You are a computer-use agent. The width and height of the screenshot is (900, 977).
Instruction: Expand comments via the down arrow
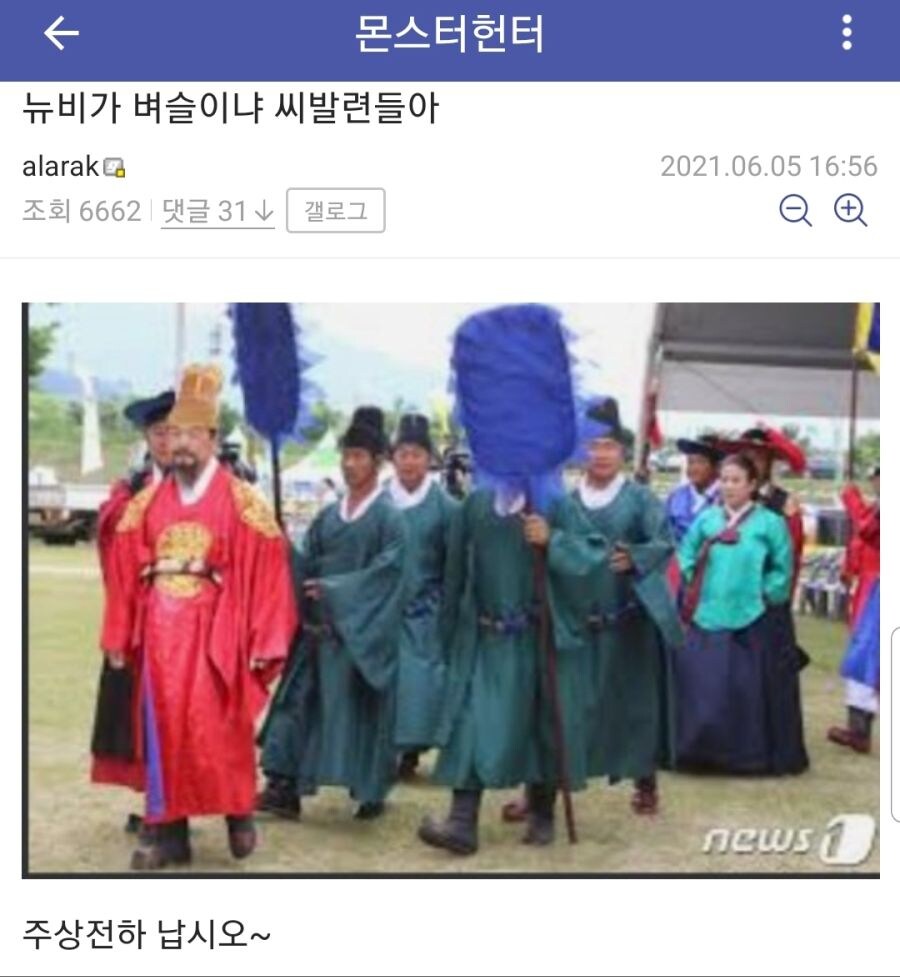[262, 209]
